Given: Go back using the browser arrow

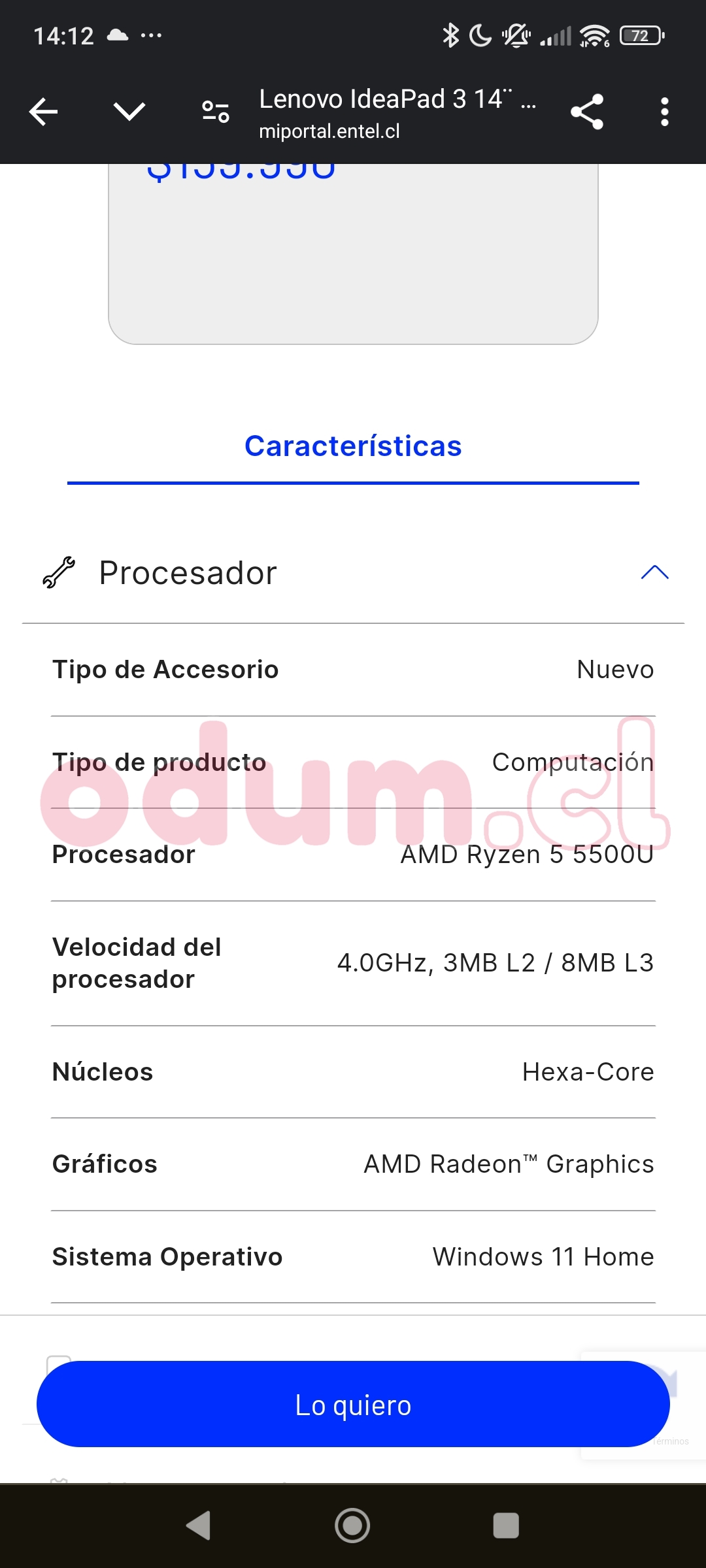Looking at the screenshot, I should (44, 112).
